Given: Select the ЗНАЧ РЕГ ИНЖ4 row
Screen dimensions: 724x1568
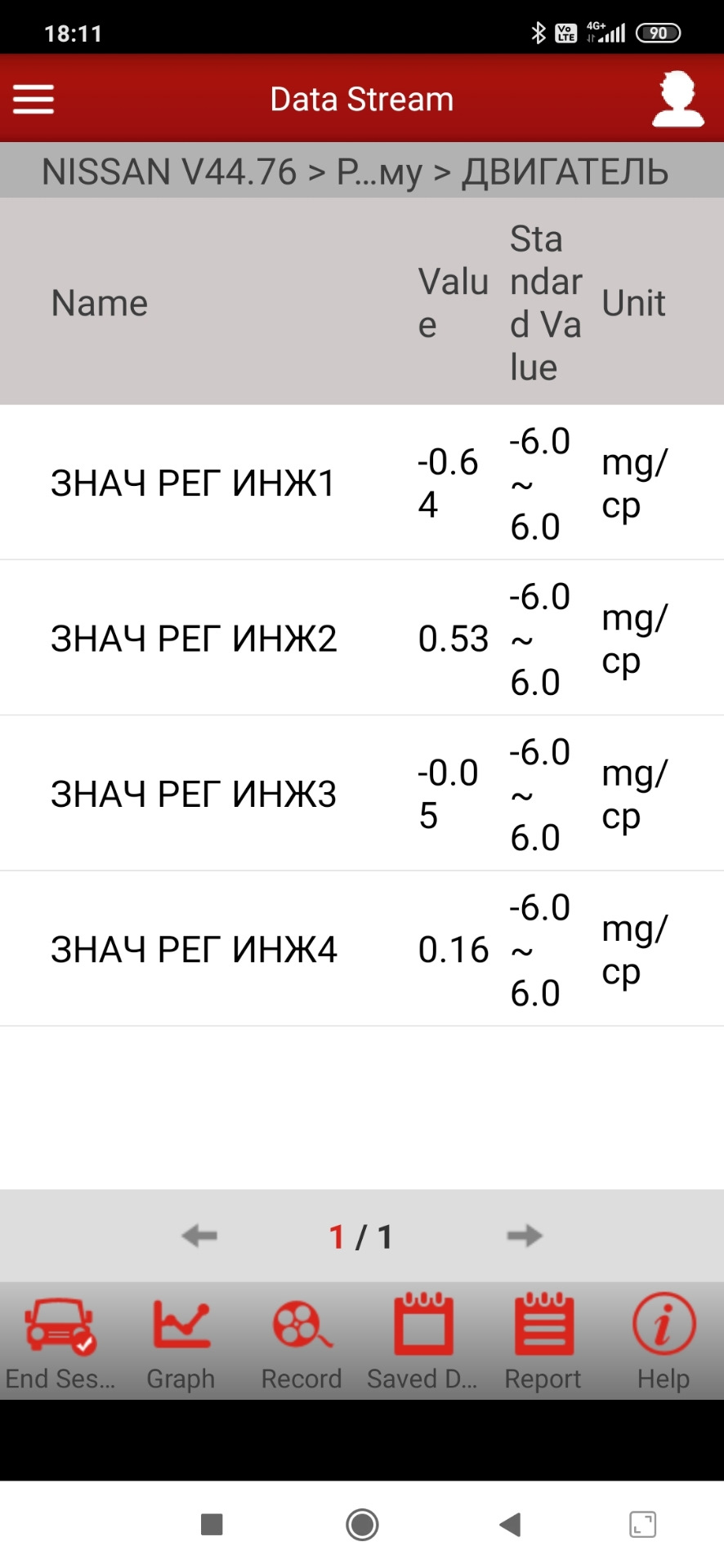Looking at the screenshot, I should (194, 950).
